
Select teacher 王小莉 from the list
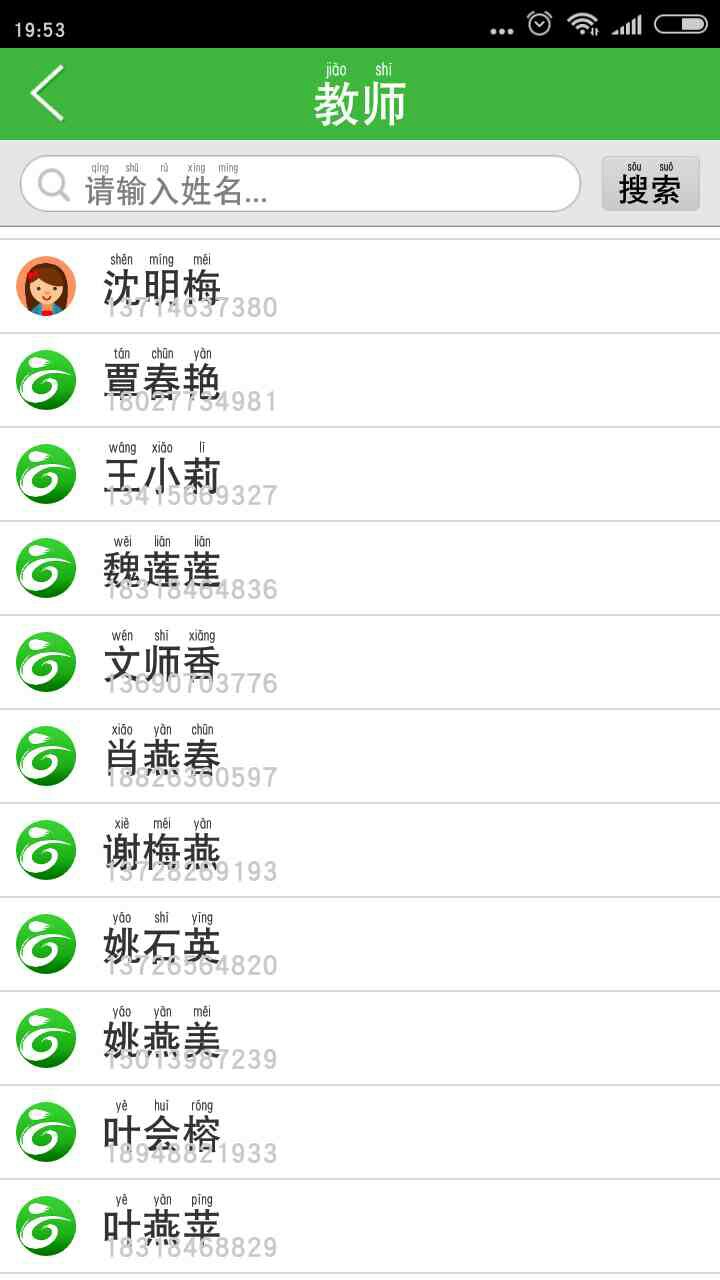point(360,475)
